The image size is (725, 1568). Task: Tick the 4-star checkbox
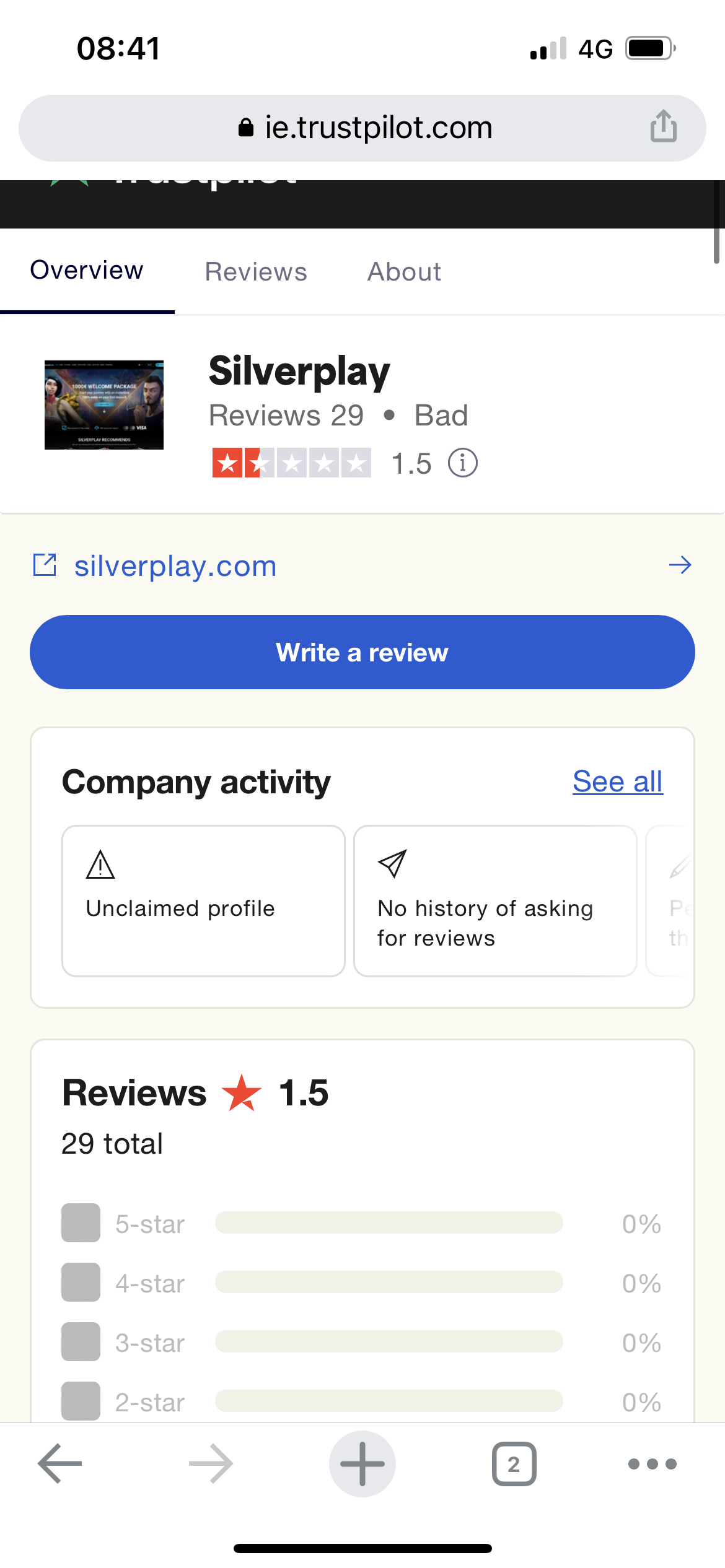point(81,1283)
